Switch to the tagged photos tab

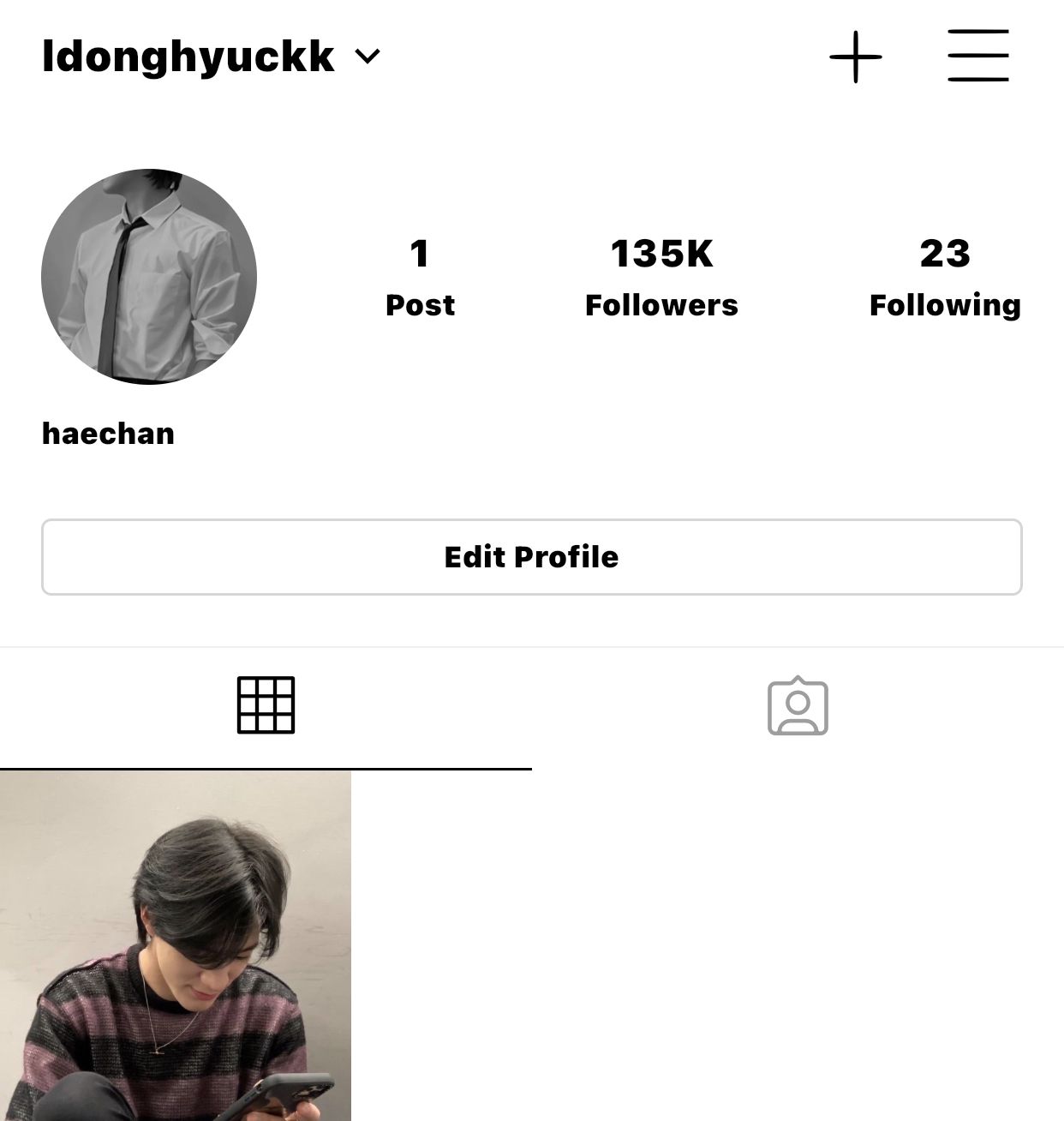tap(798, 707)
